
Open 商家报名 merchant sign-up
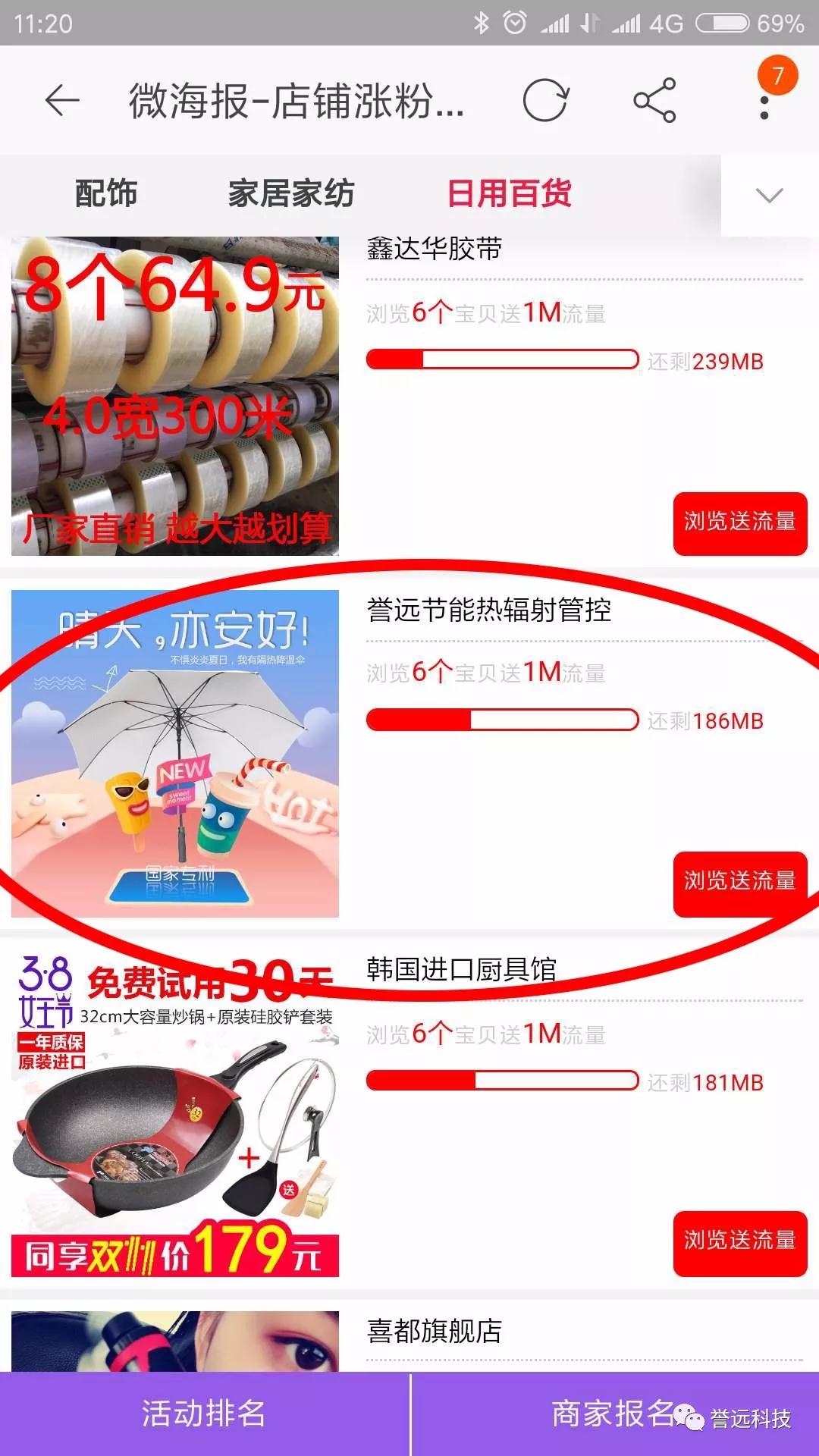(613, 1414)
